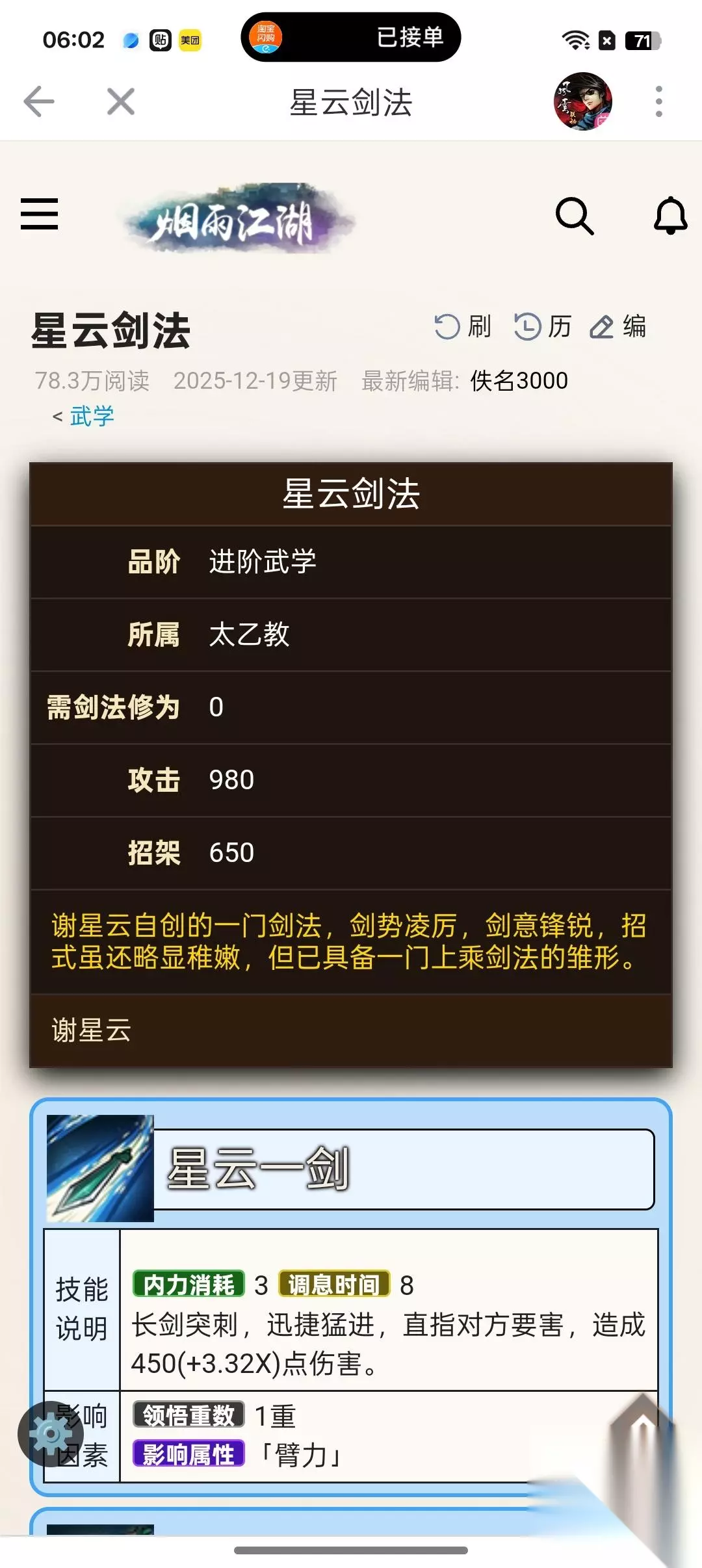Open the profile avatar in the title bar
702x1568 pixels.
[583, 102]
